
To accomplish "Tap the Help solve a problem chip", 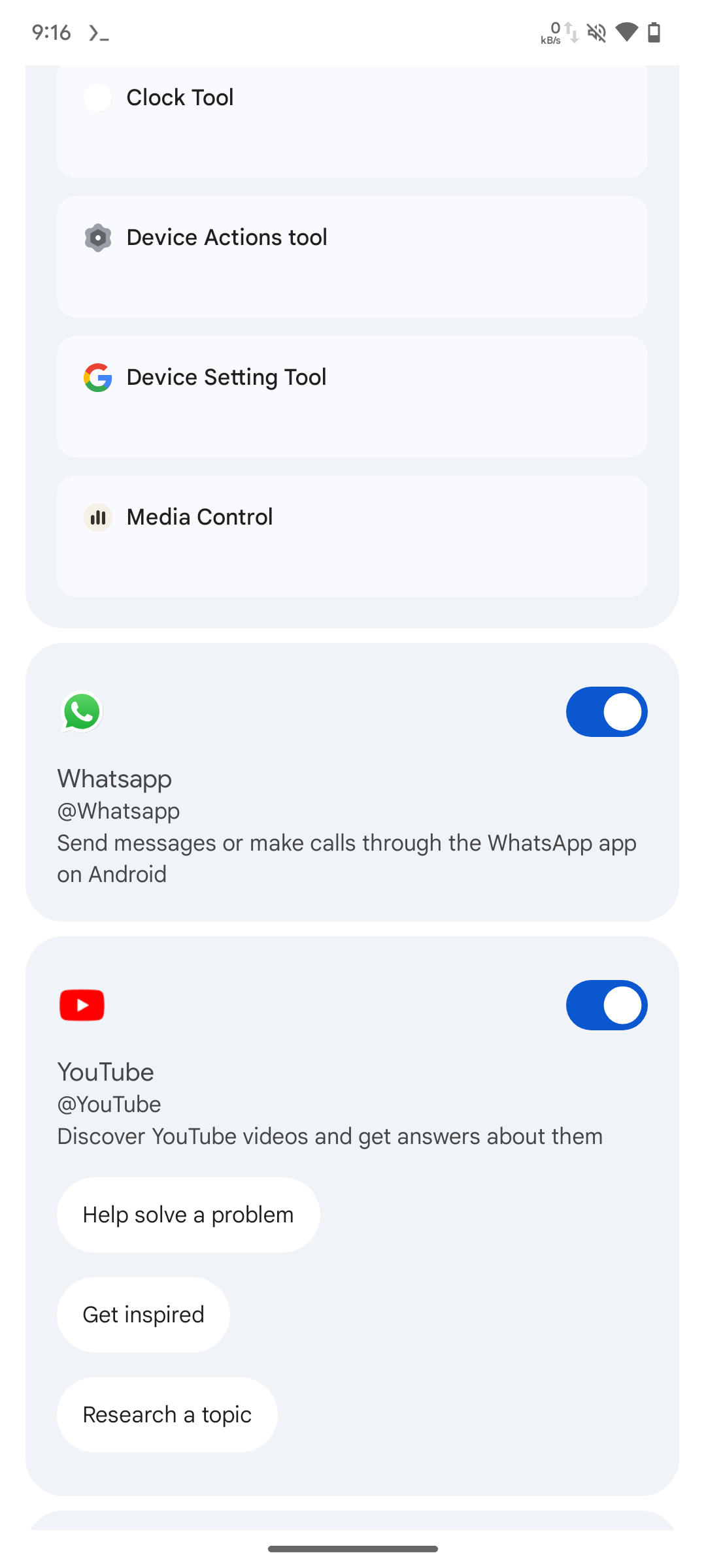I will (x=188, y=1215).
